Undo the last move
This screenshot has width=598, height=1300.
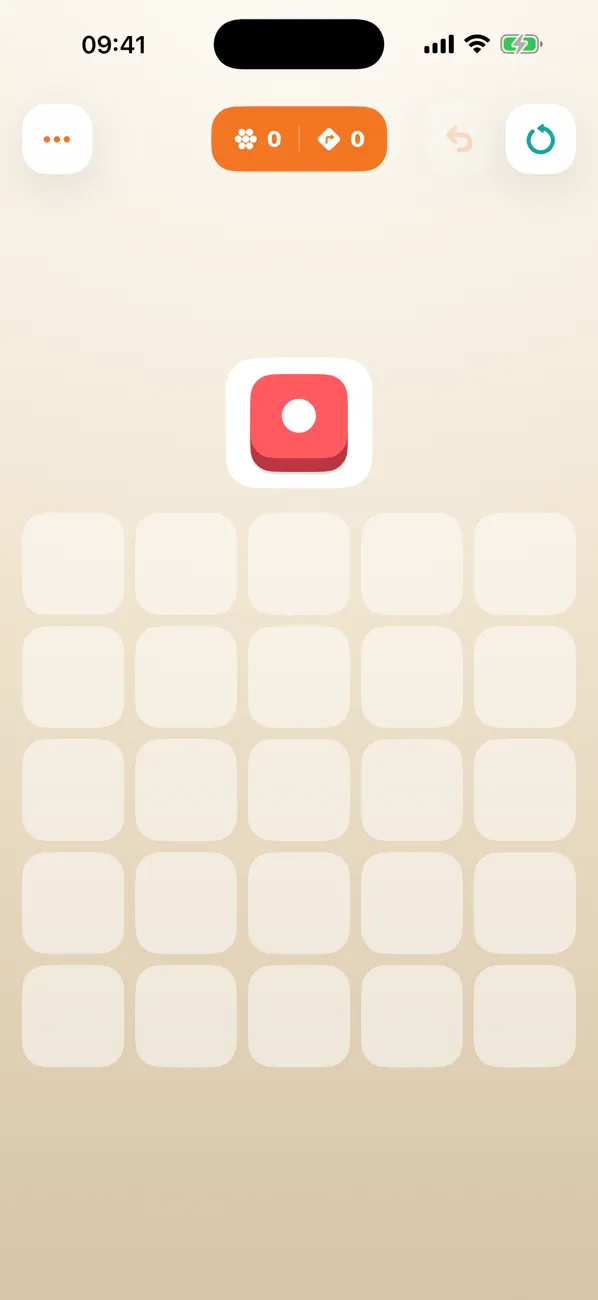click(x=459, y=139)
